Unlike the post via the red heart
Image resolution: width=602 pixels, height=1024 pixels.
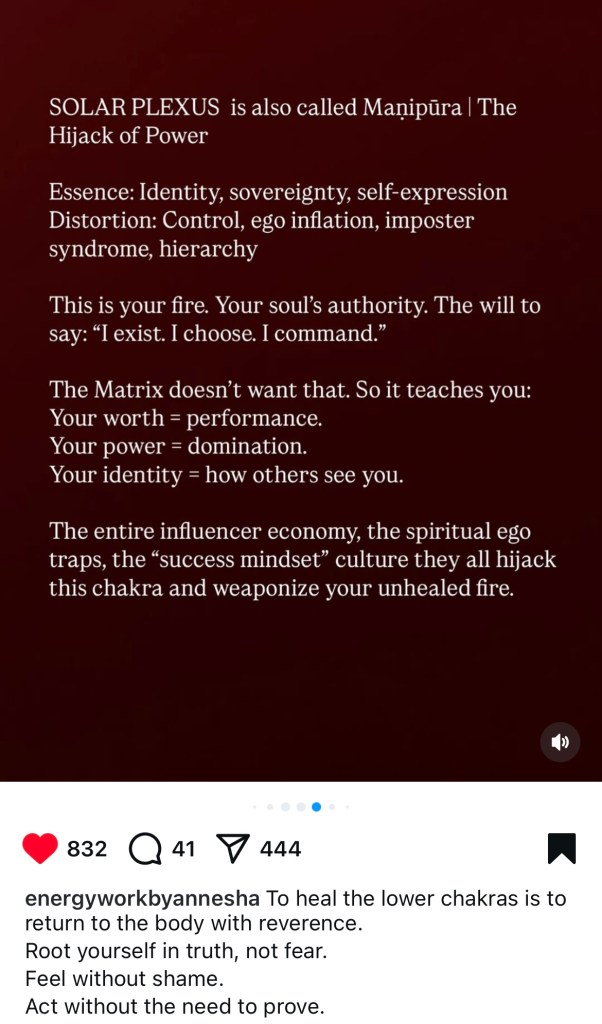pos(40,849)
